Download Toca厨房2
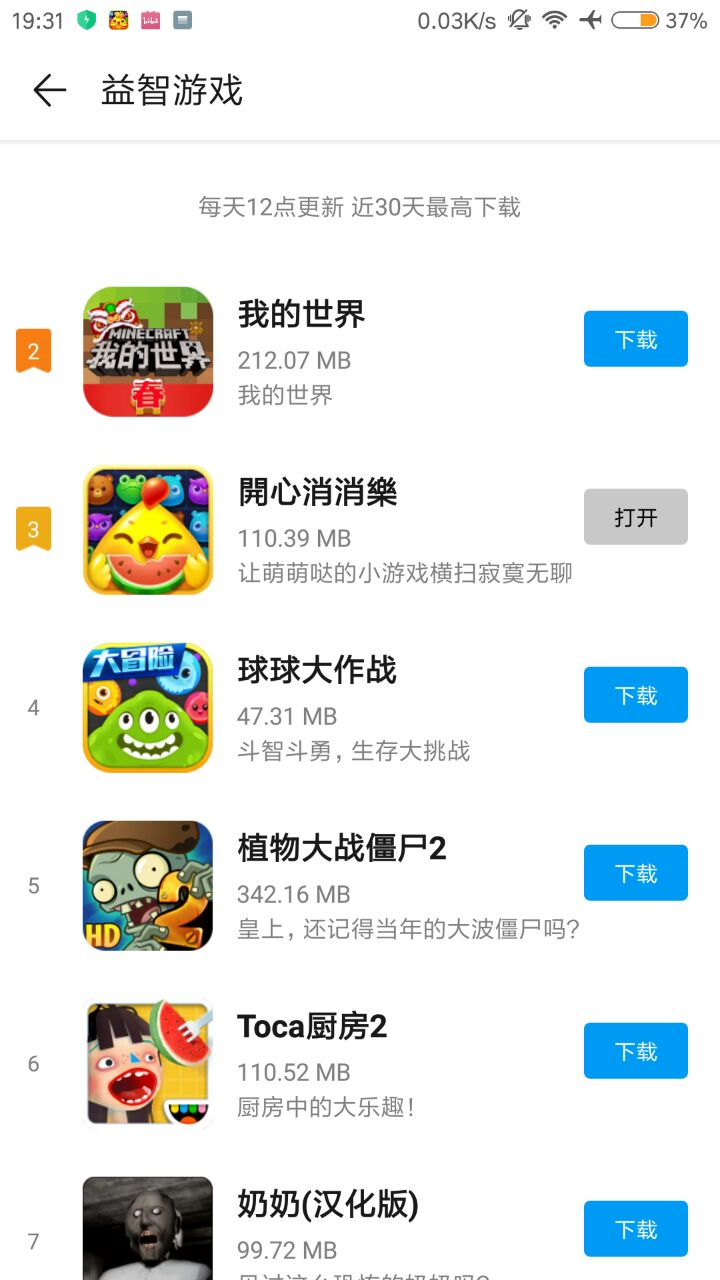The image size is (720, 1280). [x=635, y=1051]
